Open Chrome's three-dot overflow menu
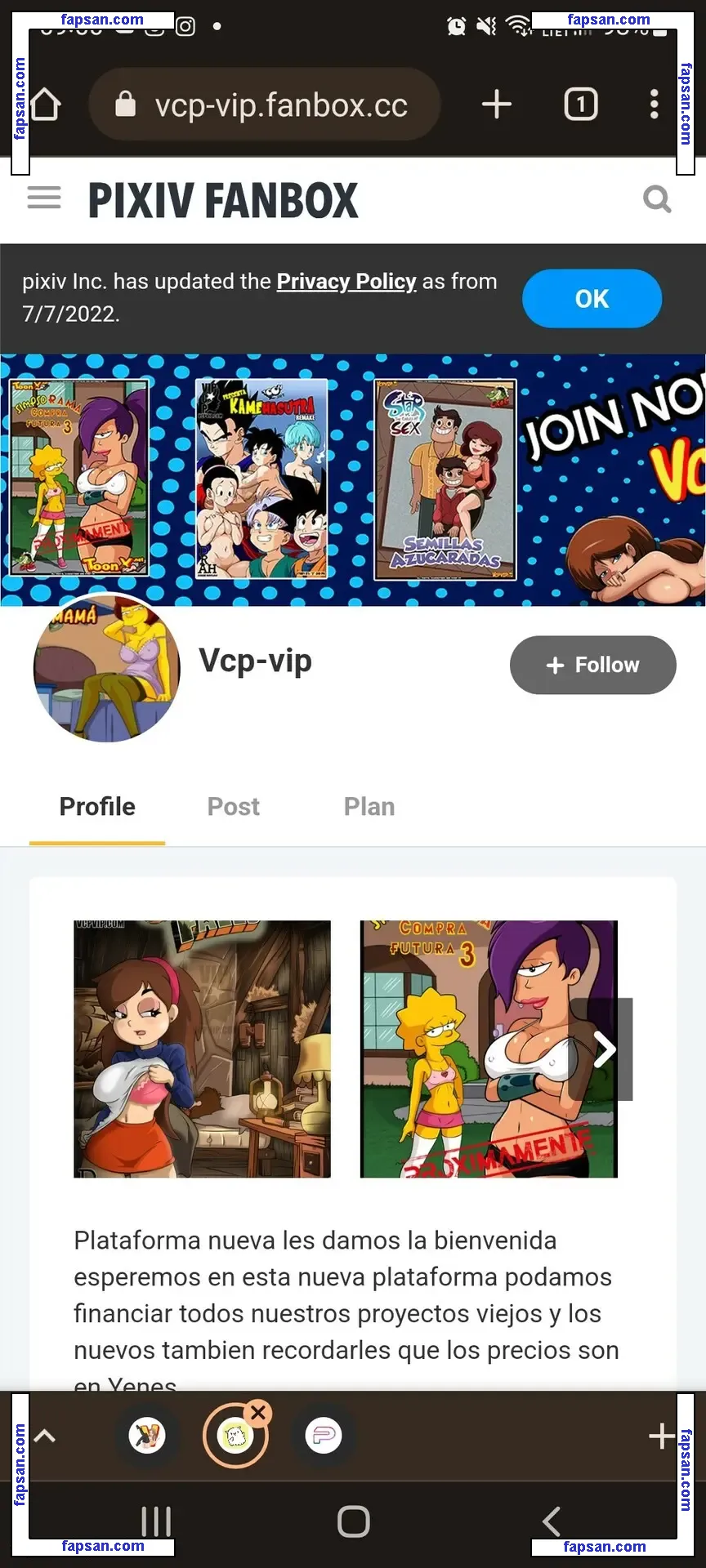706x1568 pixels. (x=654, y=104)
